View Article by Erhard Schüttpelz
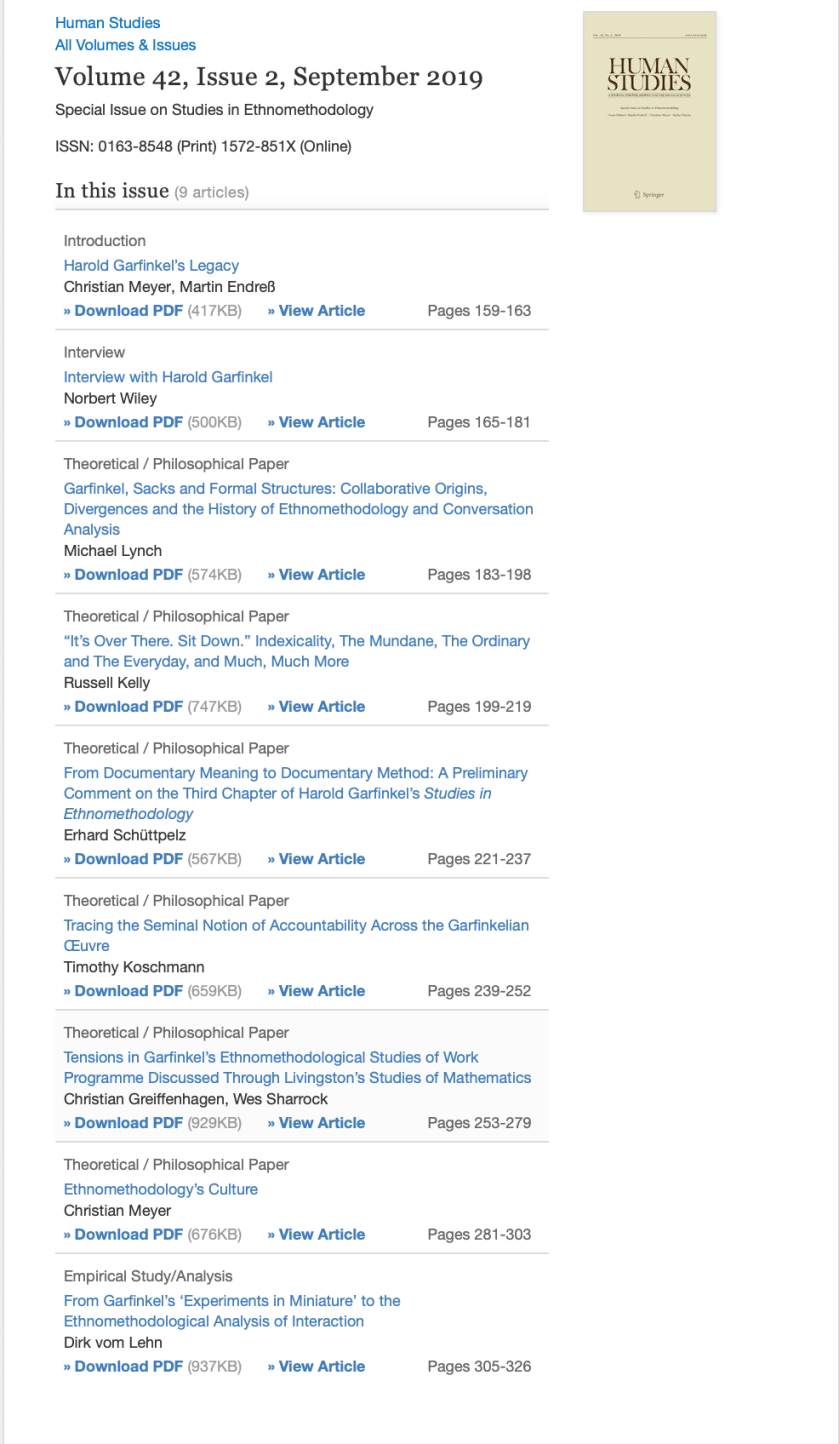The height and width of the screenshot is (1444, 839). click(316, 858)
